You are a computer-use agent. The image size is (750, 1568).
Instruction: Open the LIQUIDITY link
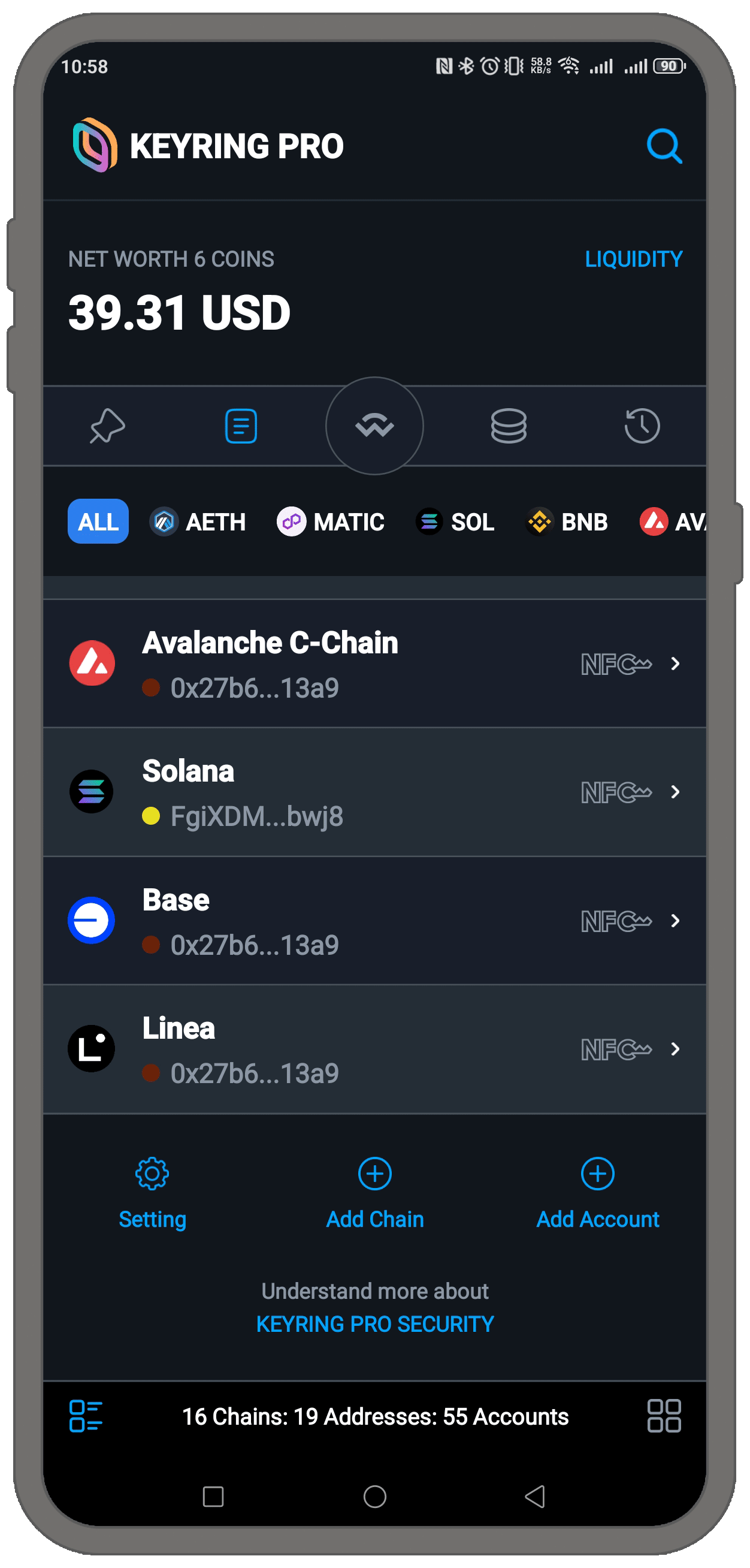633,260
